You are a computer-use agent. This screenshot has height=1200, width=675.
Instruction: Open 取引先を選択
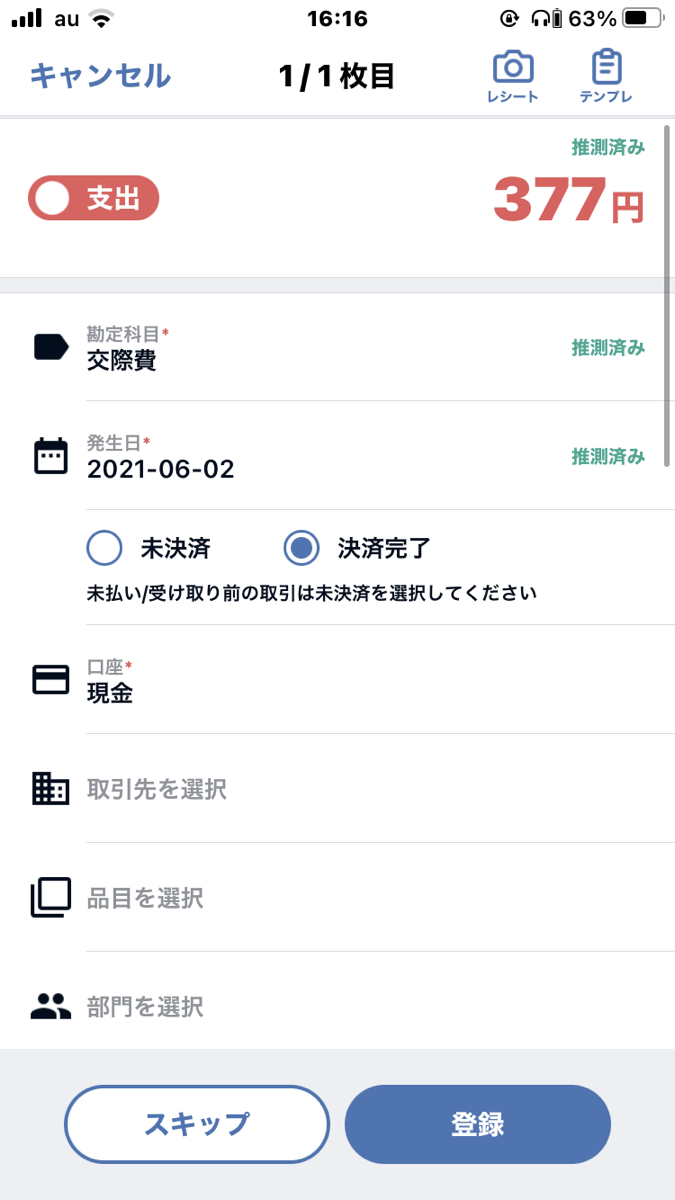click(x=337, y=789)
